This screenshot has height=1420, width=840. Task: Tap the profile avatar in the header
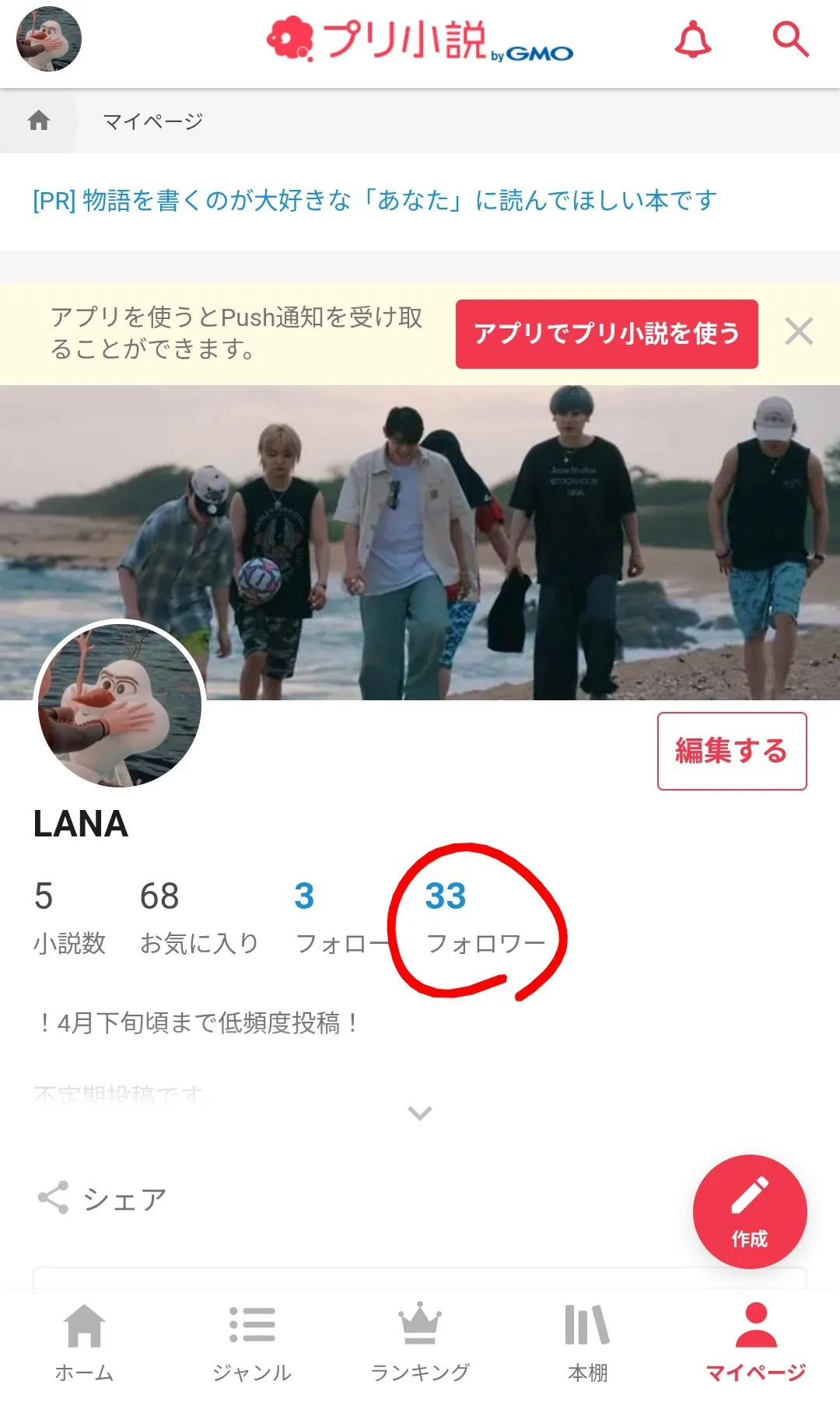(48, 39)
